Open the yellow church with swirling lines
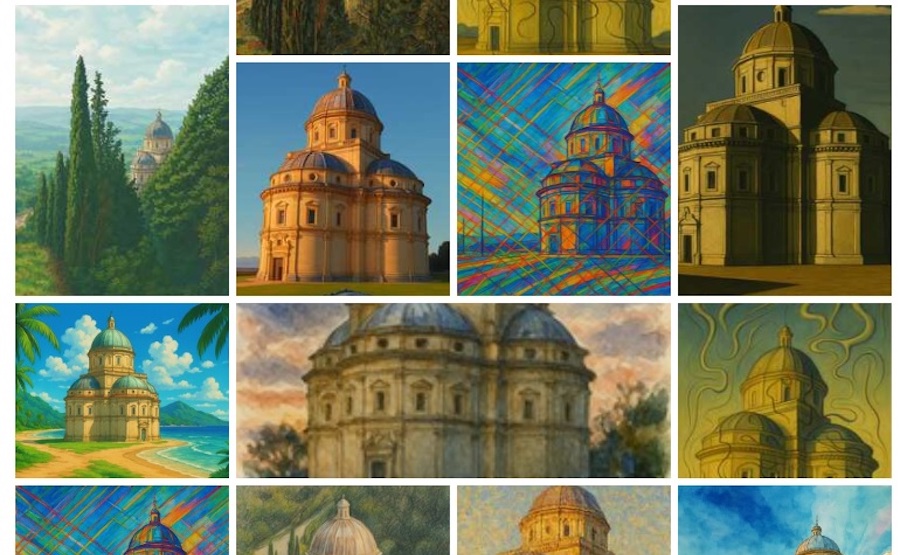Image resolution: width=900 pixels, height=555 pixels. [x=784, y=390]
